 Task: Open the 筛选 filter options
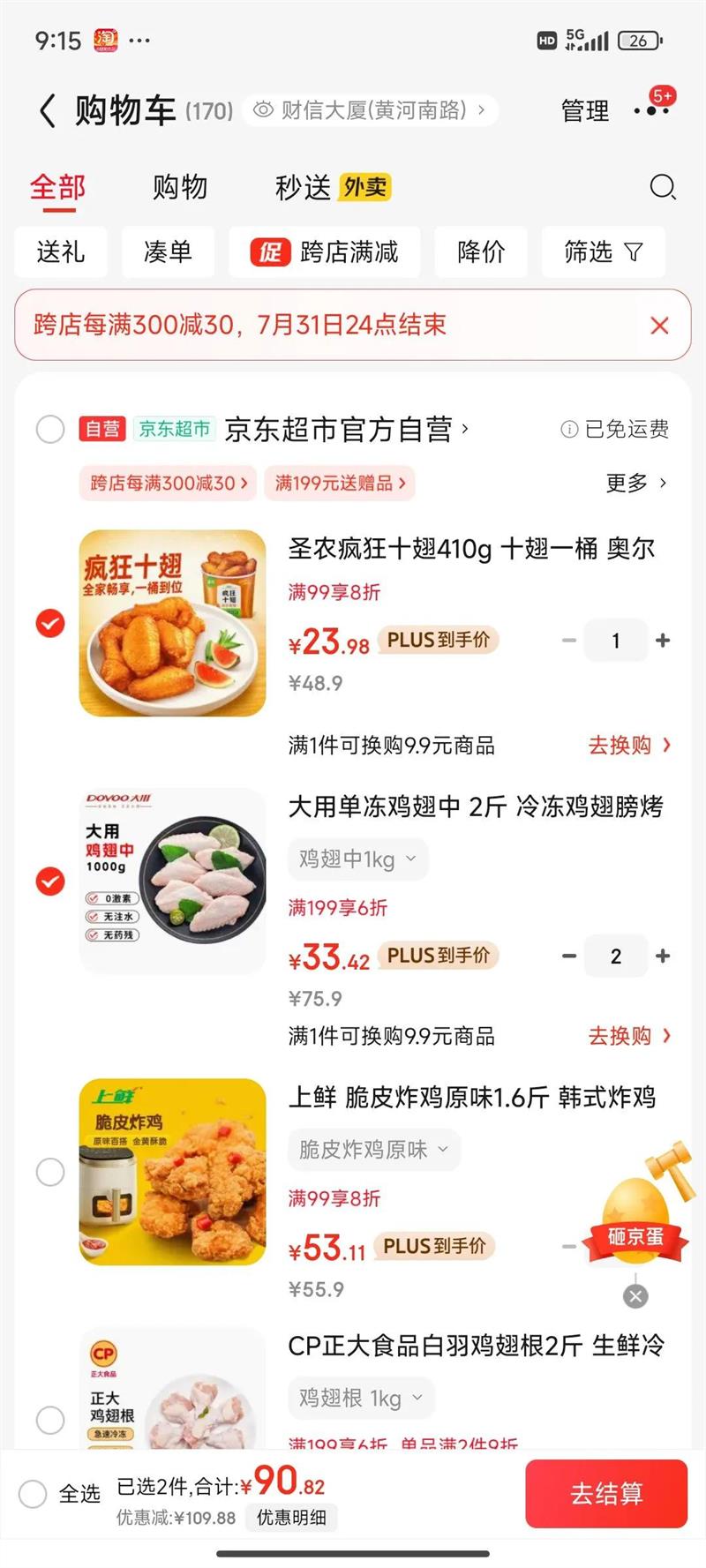[x=603, y=252]
